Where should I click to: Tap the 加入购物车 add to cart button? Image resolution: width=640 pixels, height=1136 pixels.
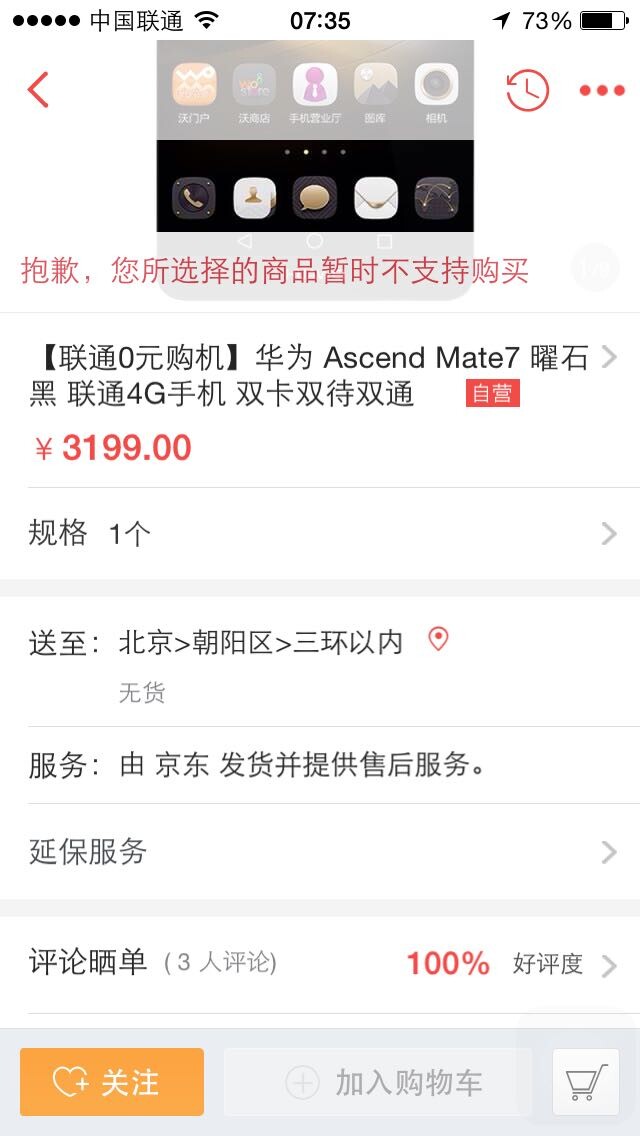pos(385,1082)
